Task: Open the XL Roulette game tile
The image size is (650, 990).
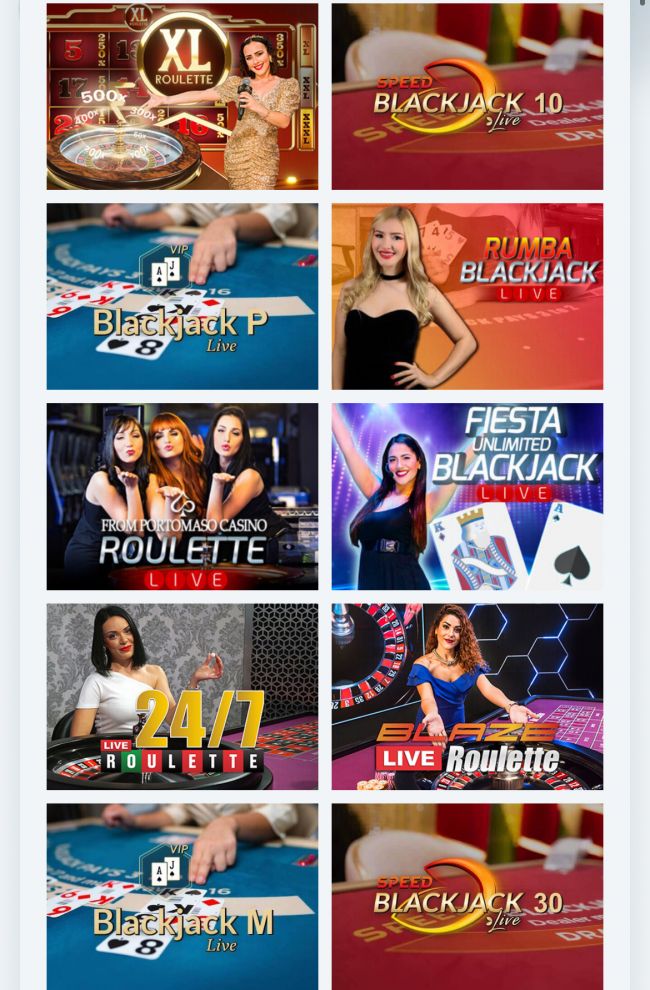Action: (x=182, y=96)
